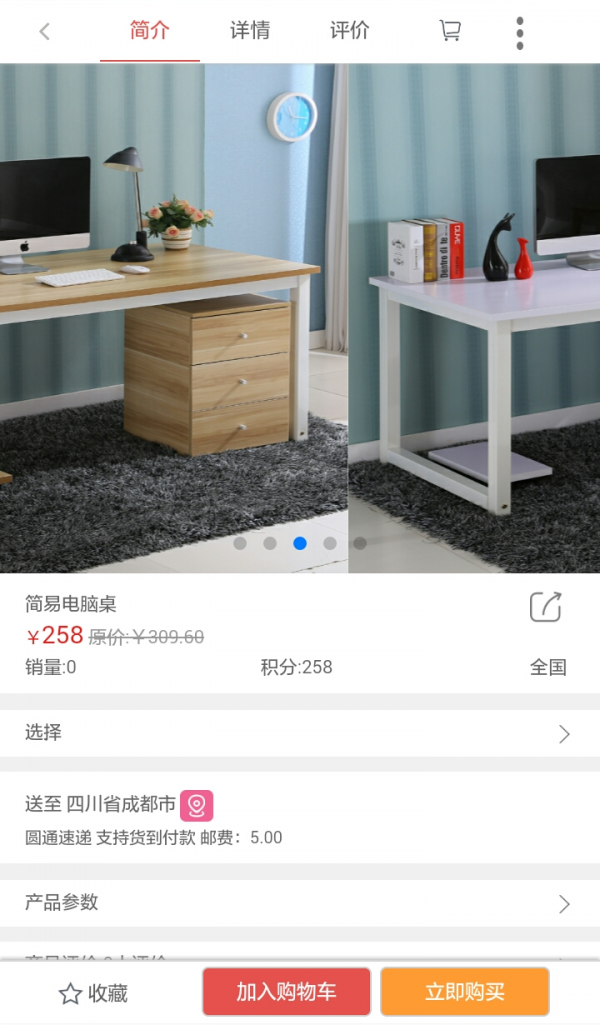This screenshot has width=600, height=1025.
Task: Go back using the top-left arrow
Action: click(x=44, y=31)
